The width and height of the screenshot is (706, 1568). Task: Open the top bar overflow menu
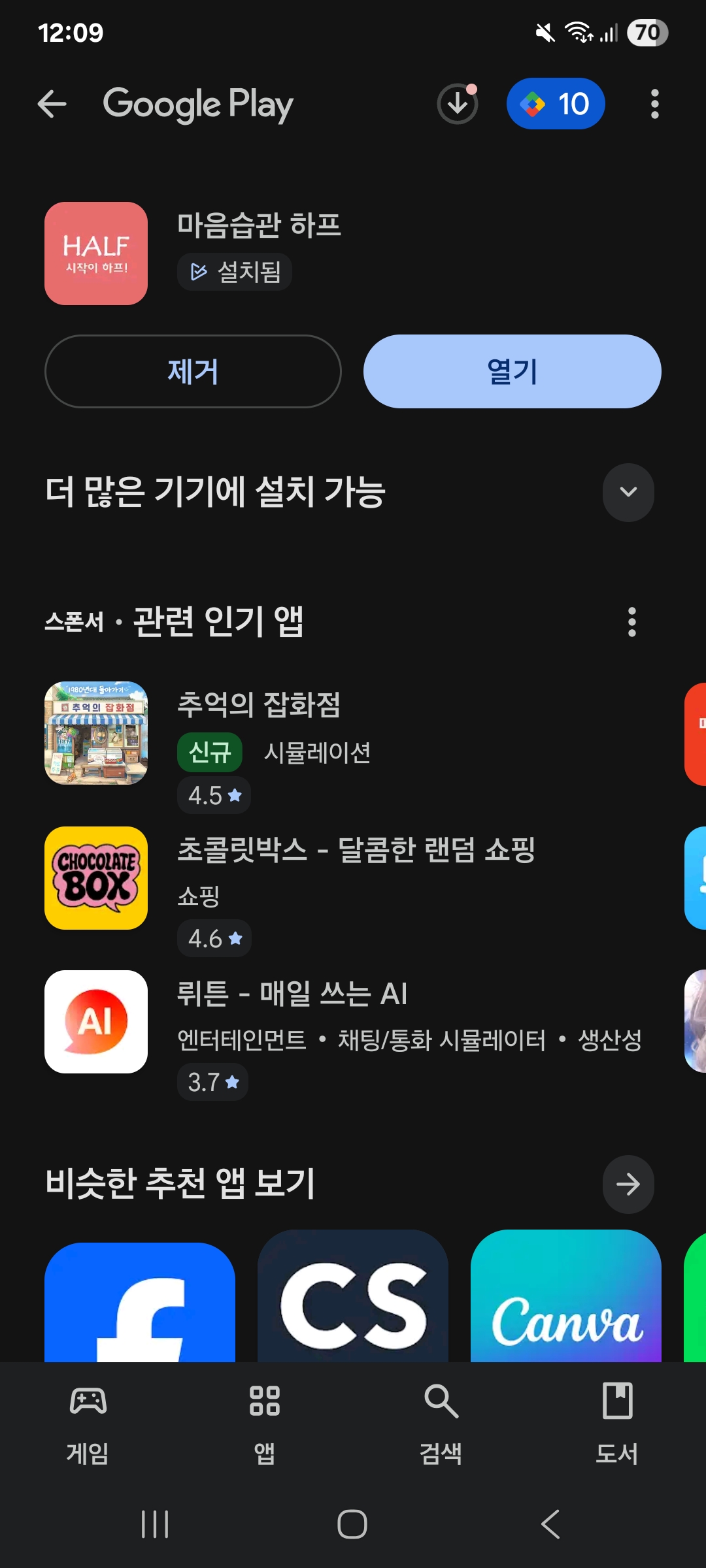[654, 104]
